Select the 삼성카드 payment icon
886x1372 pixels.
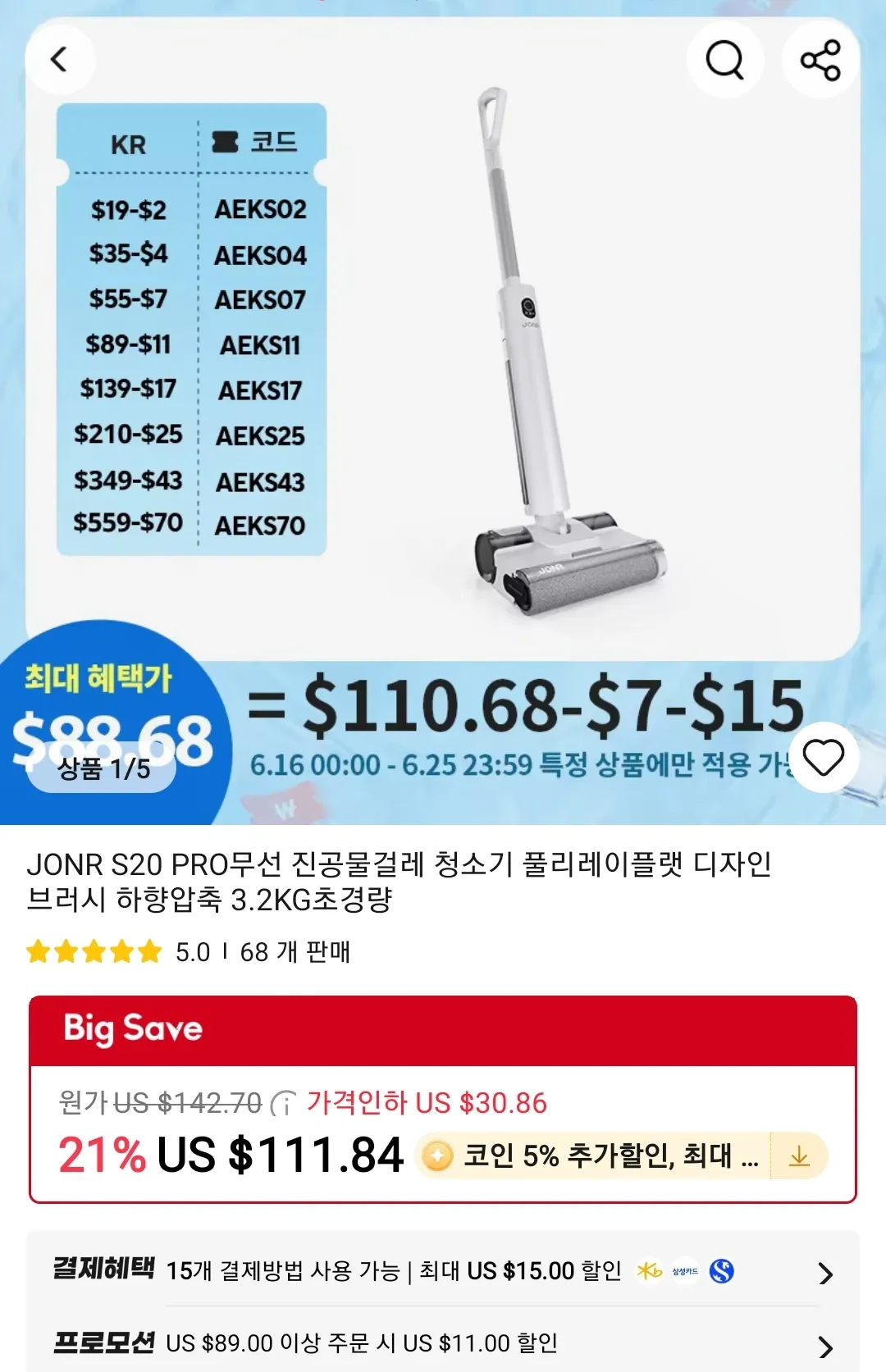coord(685,1270)
